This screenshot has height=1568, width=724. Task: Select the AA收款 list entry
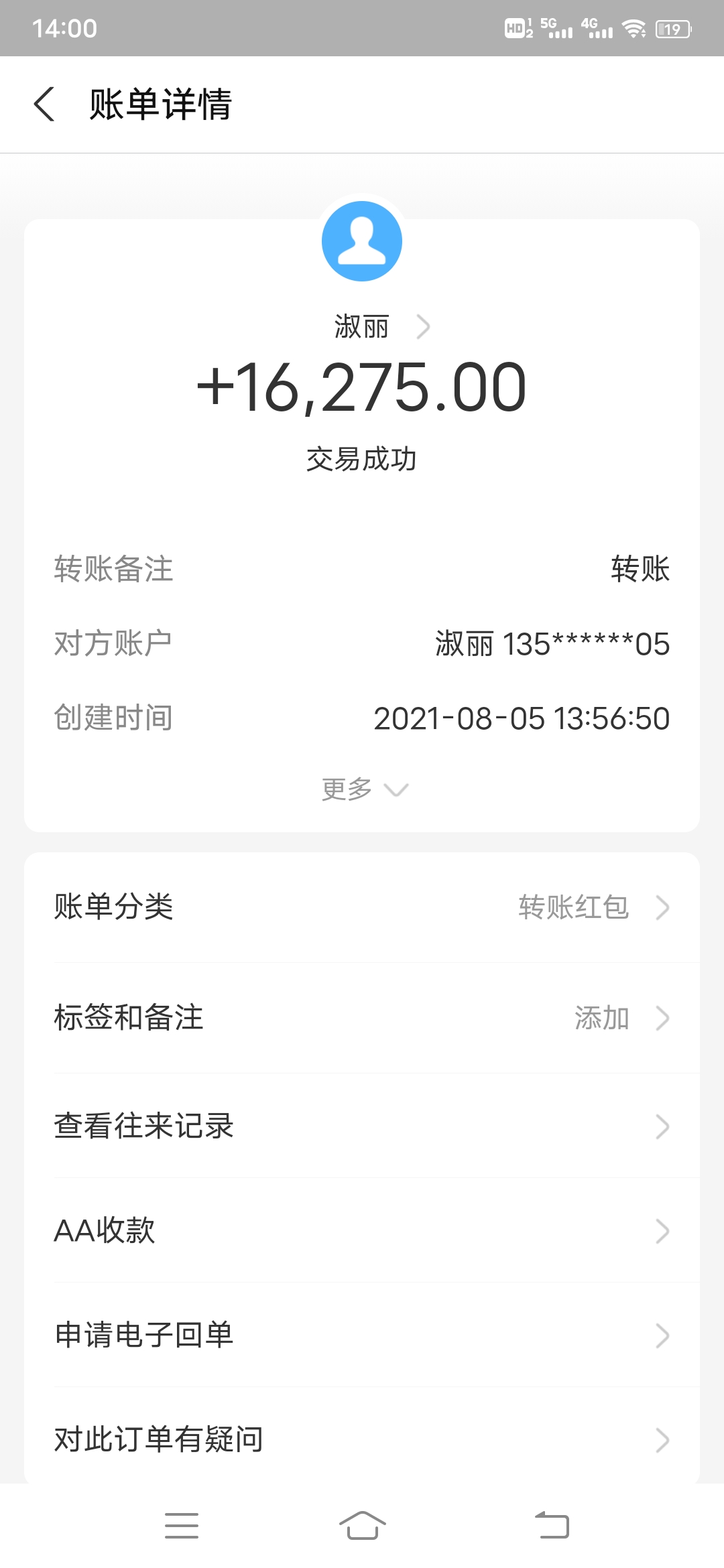tap(362, 1230)
